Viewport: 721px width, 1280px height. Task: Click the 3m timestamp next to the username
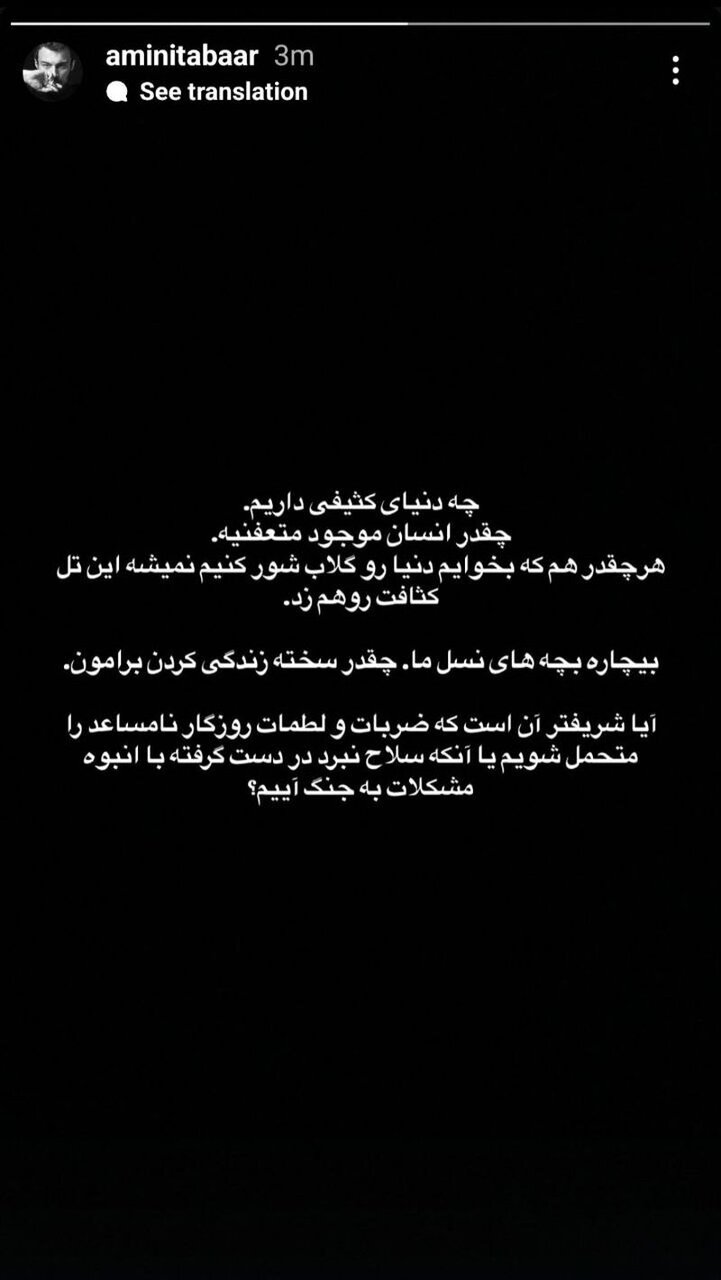(289, 58)
